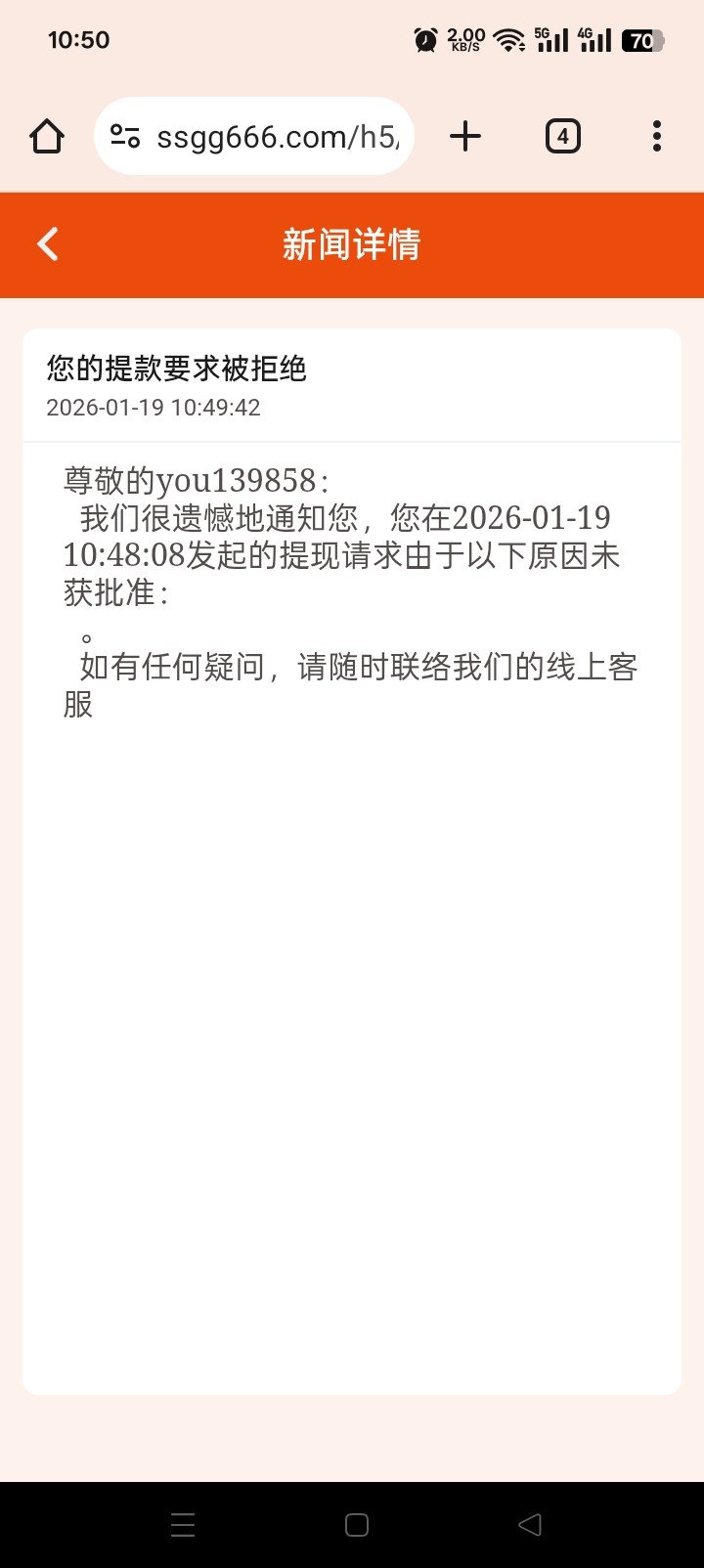Open a new browser tab

465,136
